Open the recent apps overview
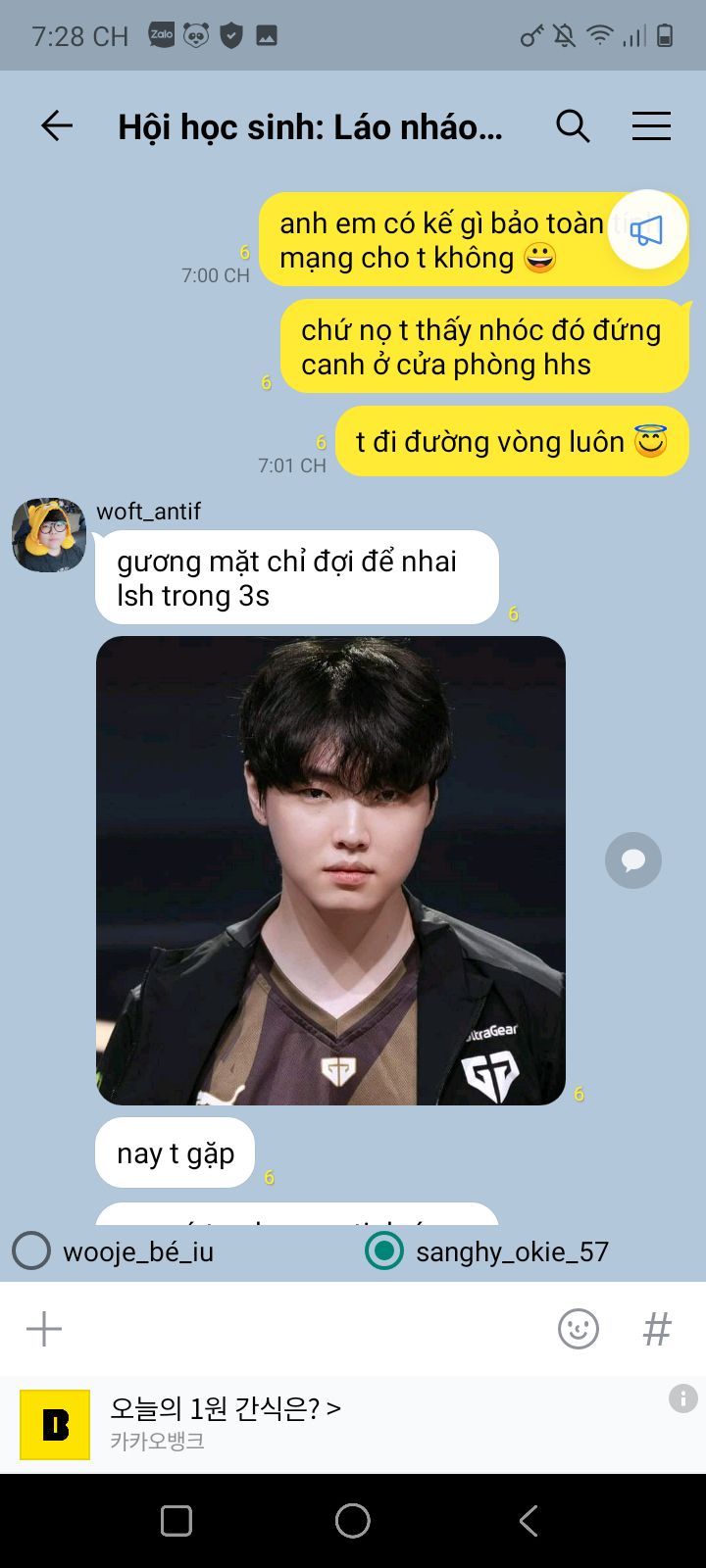The width and height of the screenshot is (706, 1568). pos(176,1521)
